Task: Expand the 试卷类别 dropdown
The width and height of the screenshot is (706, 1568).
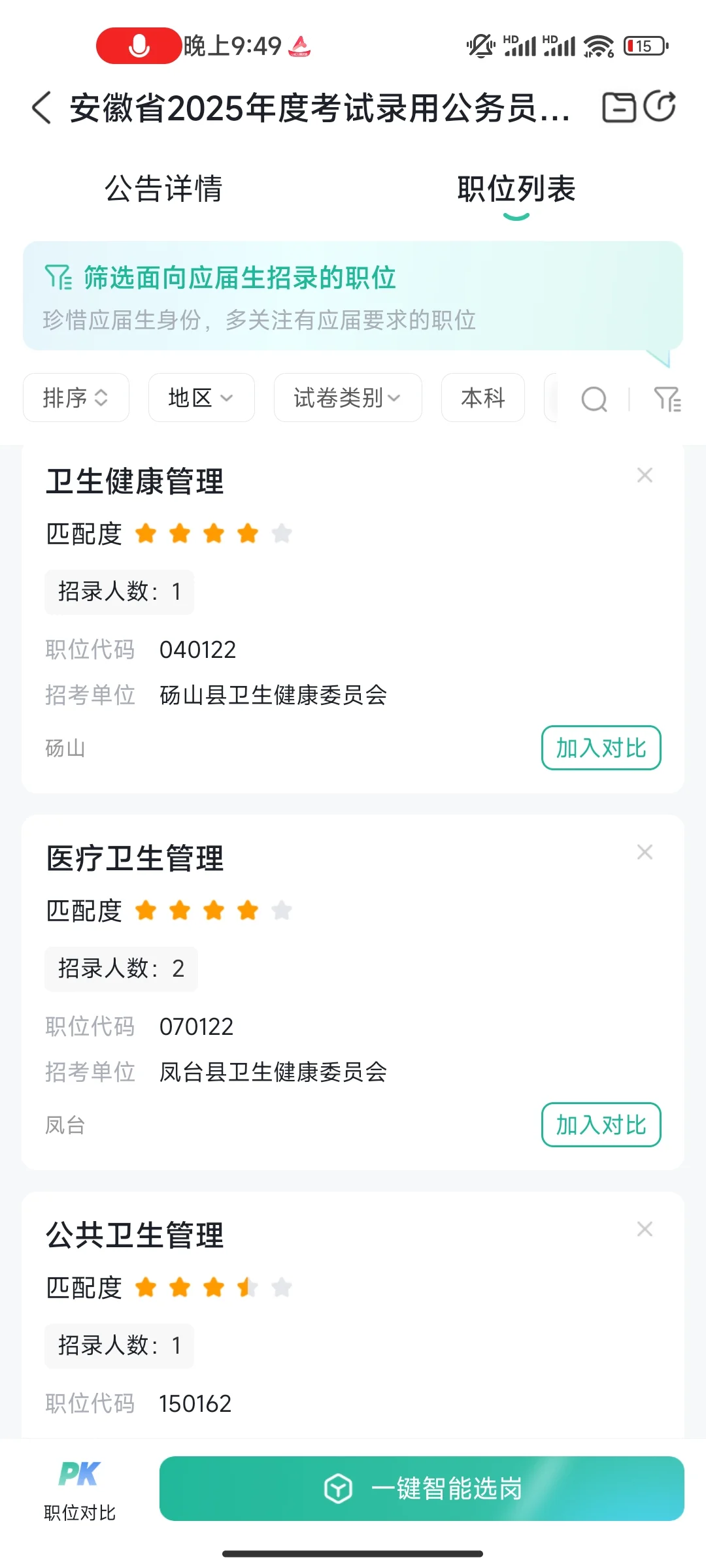Action: coord(348,397)
